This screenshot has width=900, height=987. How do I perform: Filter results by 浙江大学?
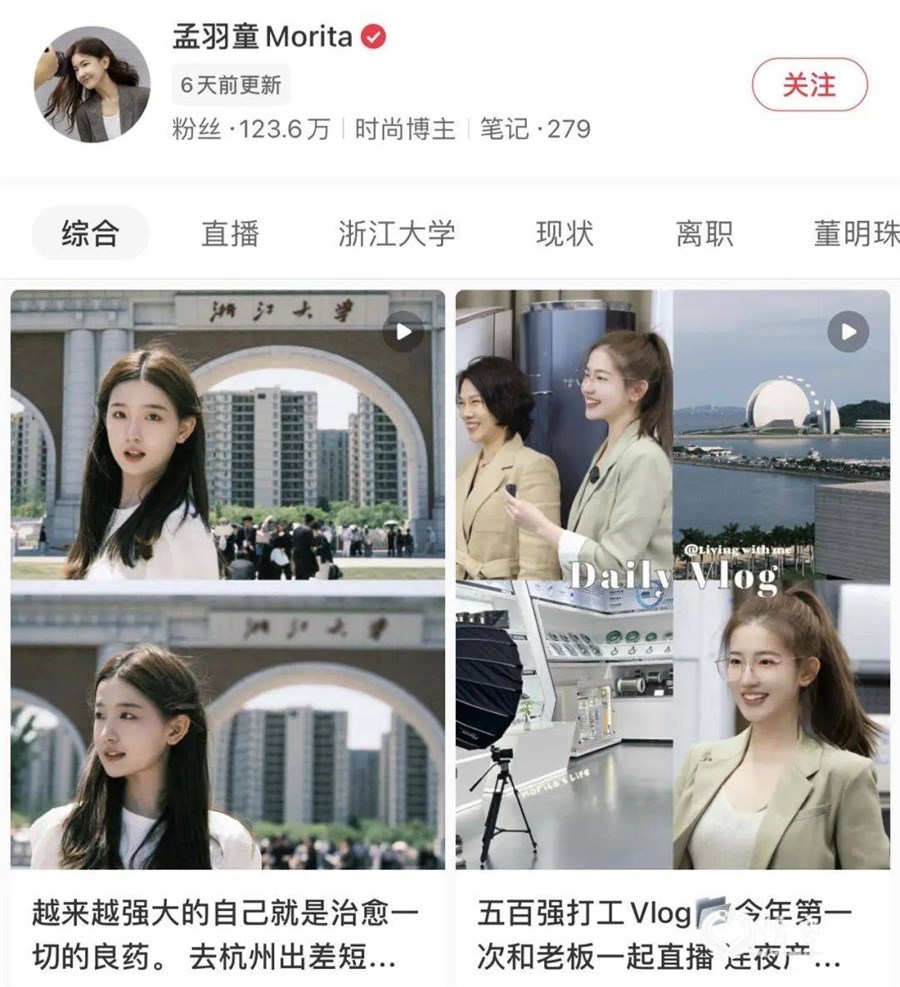(396, 234)
